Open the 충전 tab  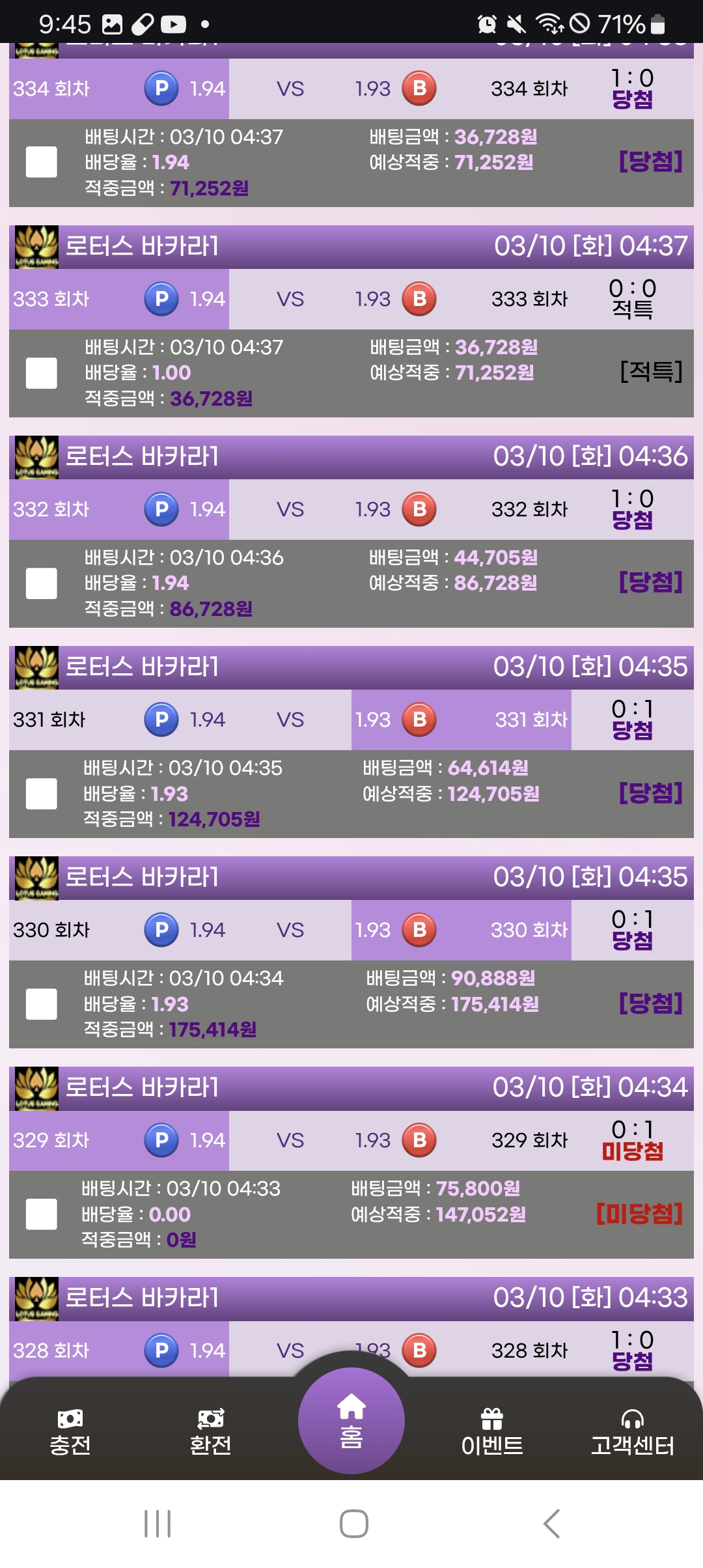(70, 1432)
